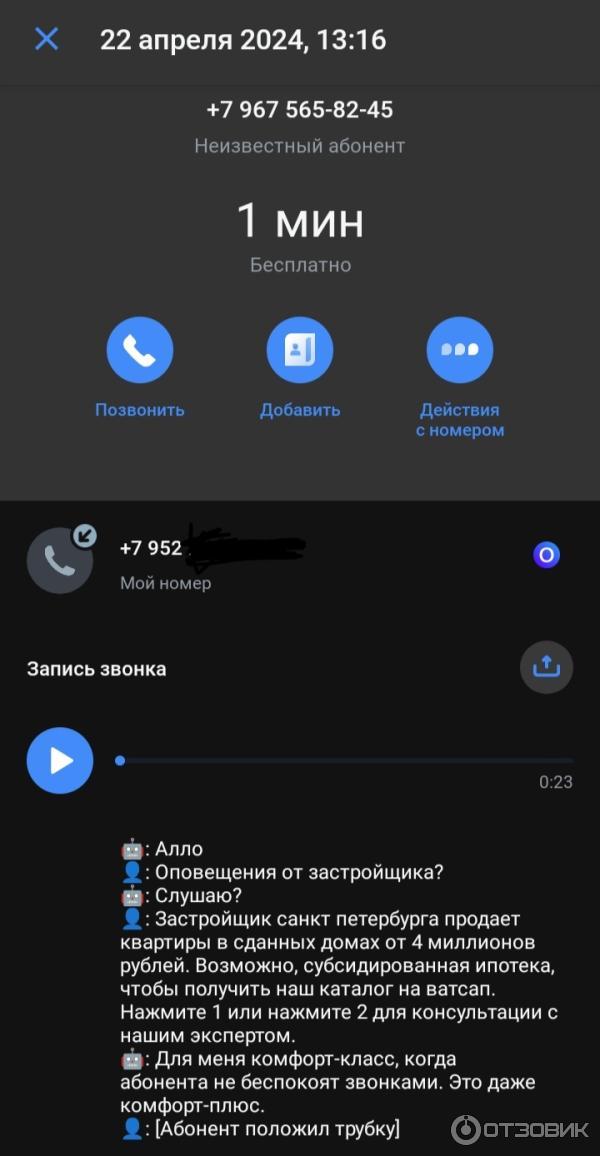Close the call details screen
This screenshot has width=600, height=1156.
[x=46, y=40]
